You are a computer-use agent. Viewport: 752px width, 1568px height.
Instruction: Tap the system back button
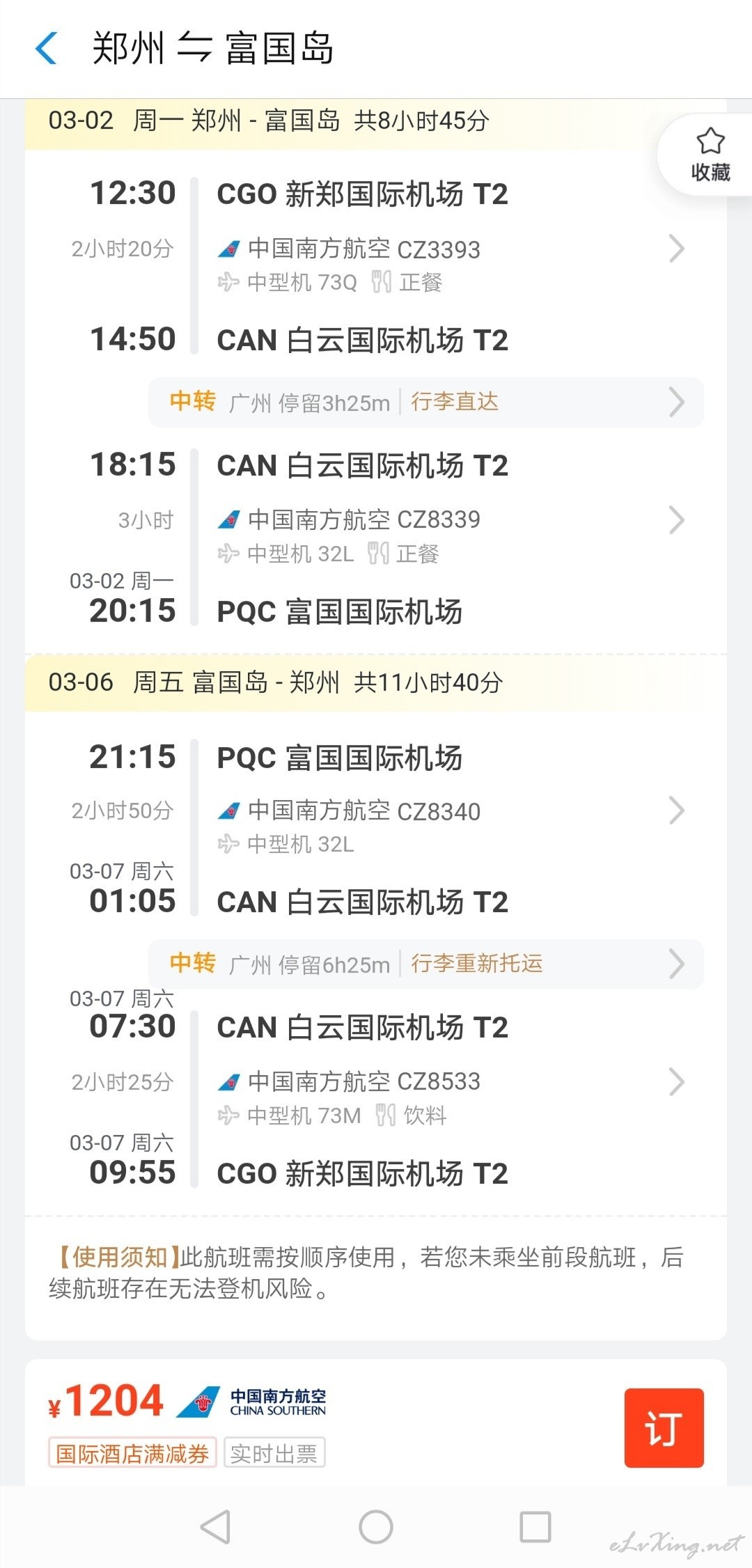click(x=215, y=1528)
